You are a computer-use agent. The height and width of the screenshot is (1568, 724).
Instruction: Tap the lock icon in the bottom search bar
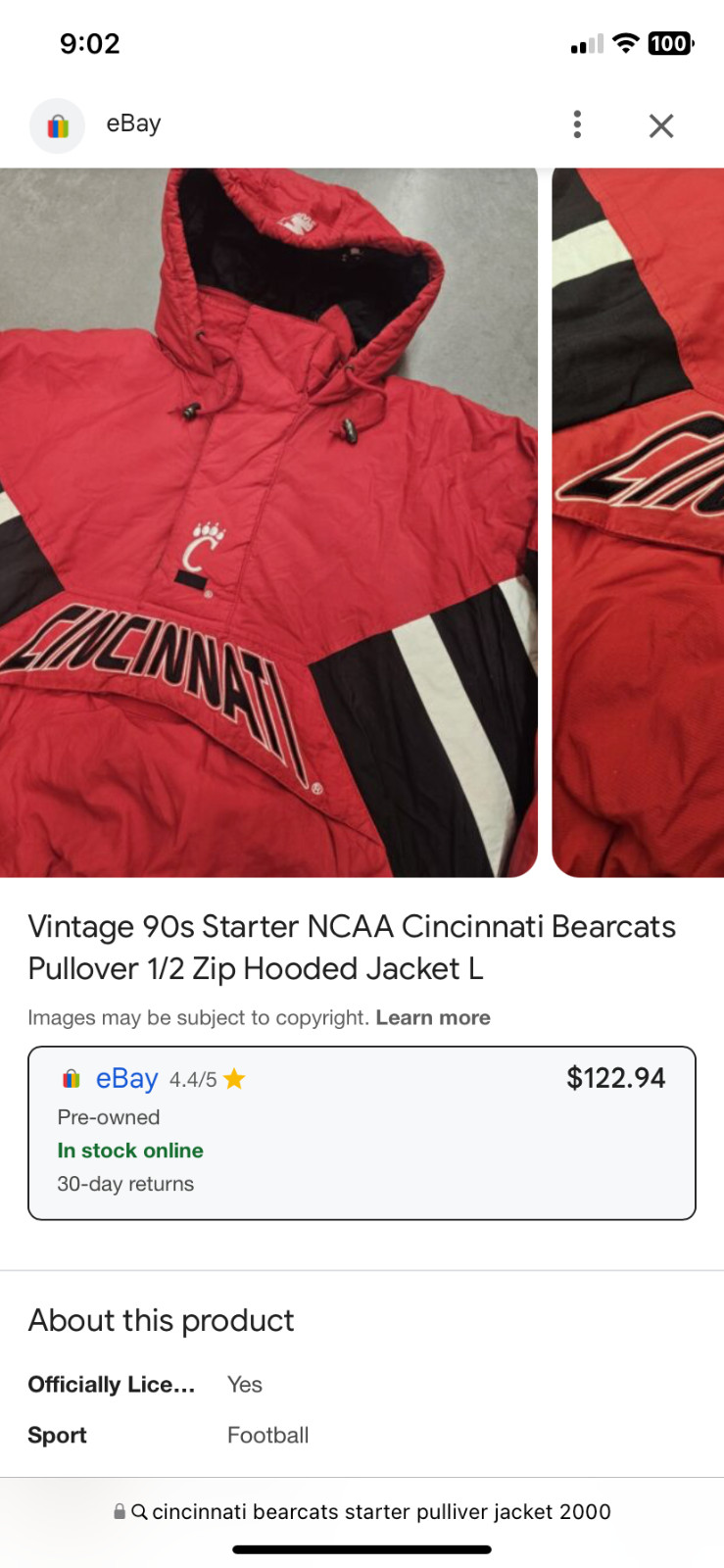click(119, 1511)
